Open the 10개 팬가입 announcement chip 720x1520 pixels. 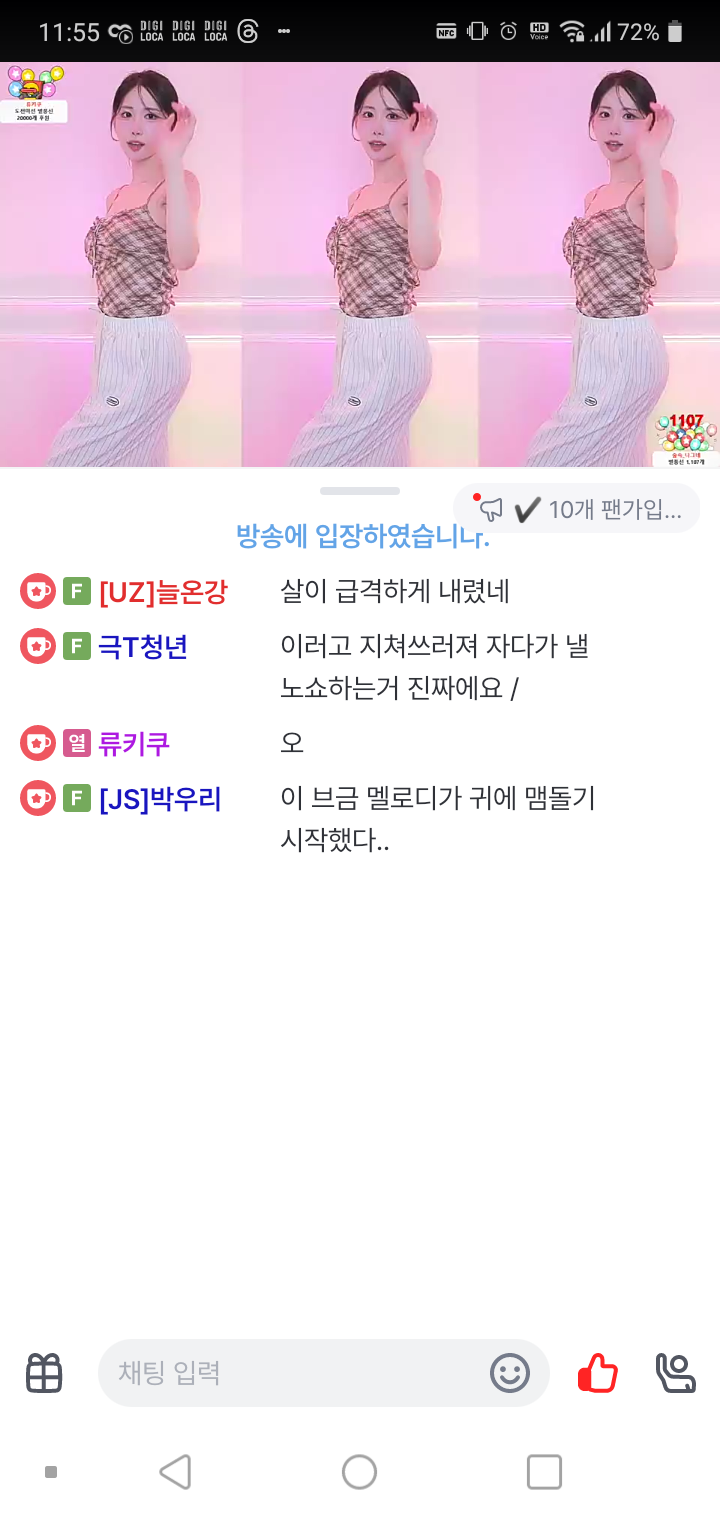click(578, 510)
